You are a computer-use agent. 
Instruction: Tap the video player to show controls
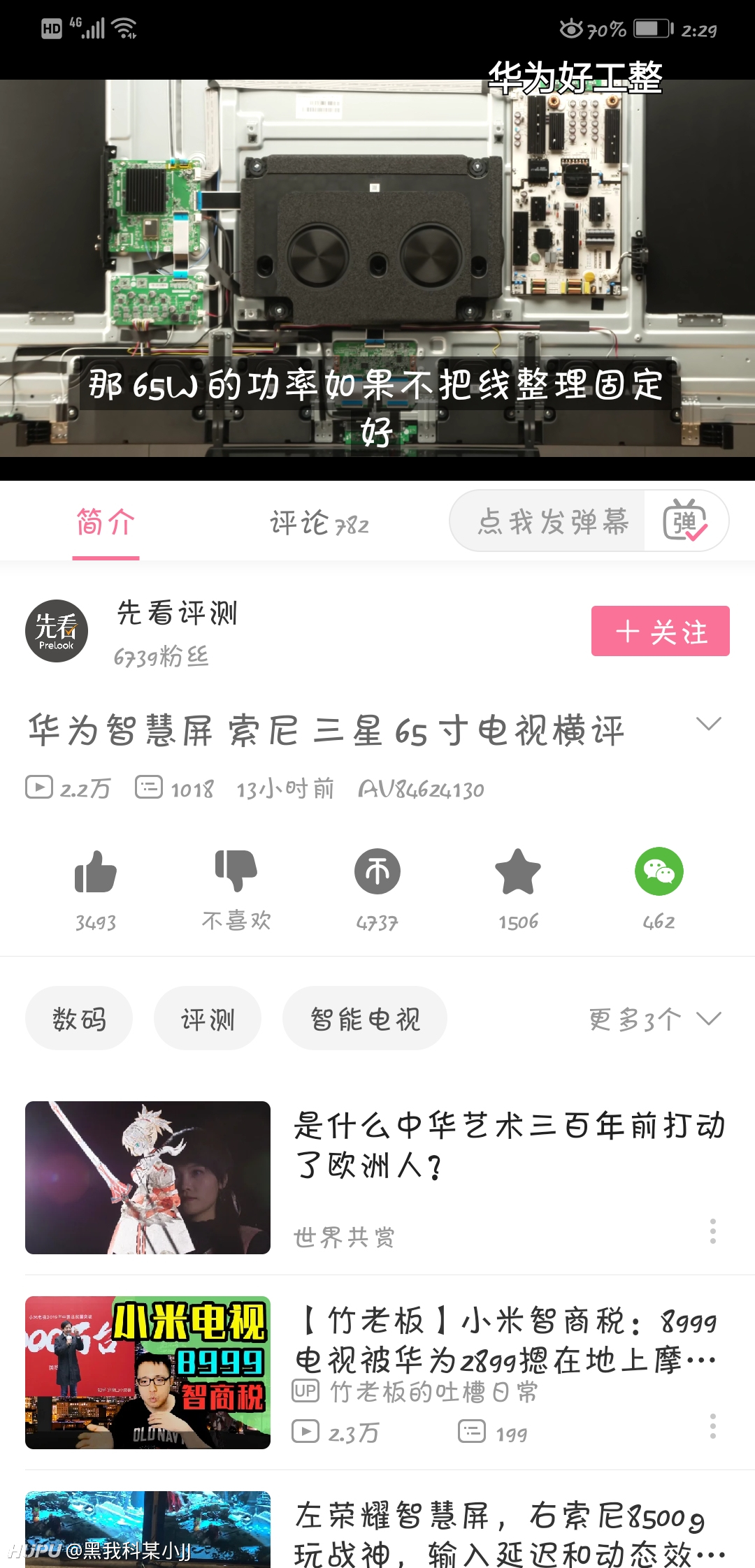tap(377, 268)
